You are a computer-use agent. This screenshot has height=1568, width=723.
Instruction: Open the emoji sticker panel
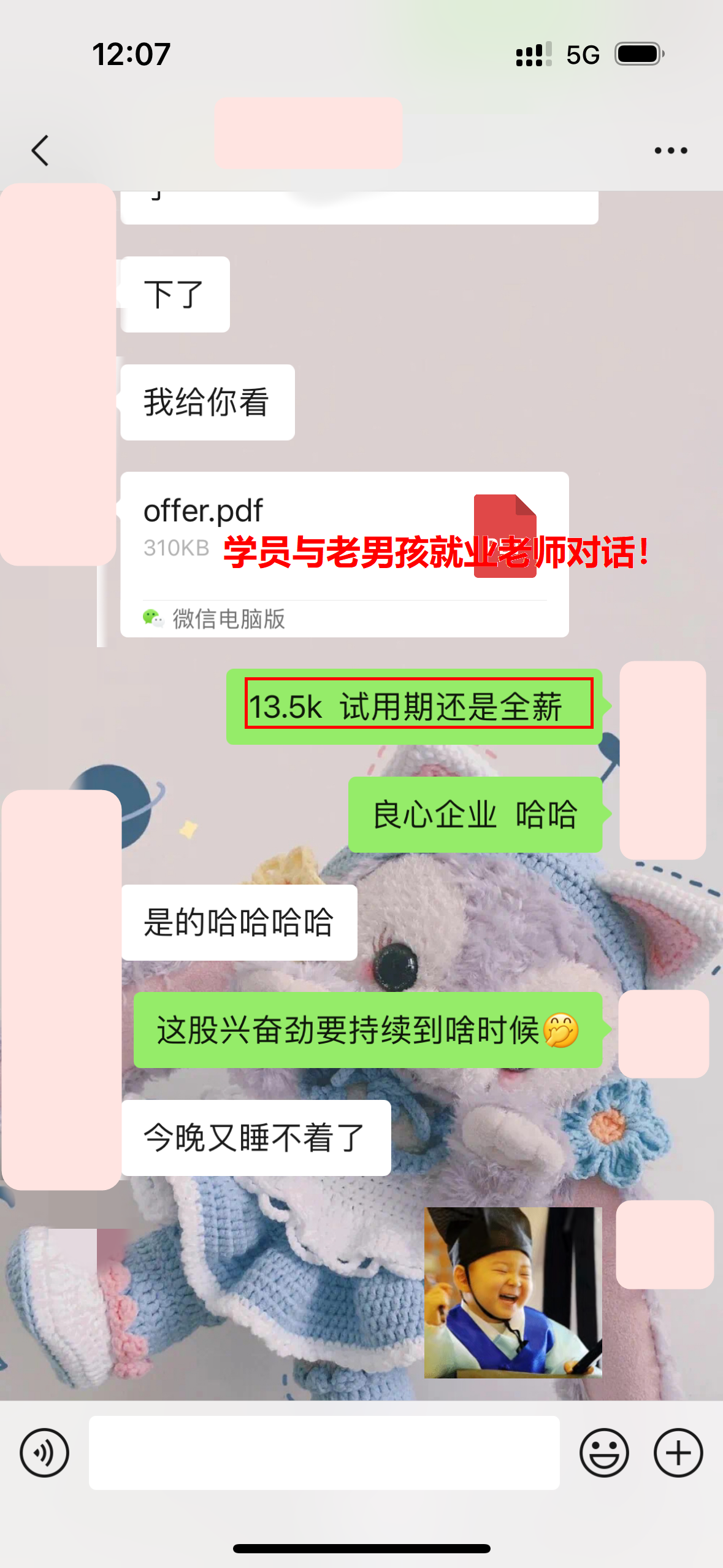click(x=604, y=1452)
